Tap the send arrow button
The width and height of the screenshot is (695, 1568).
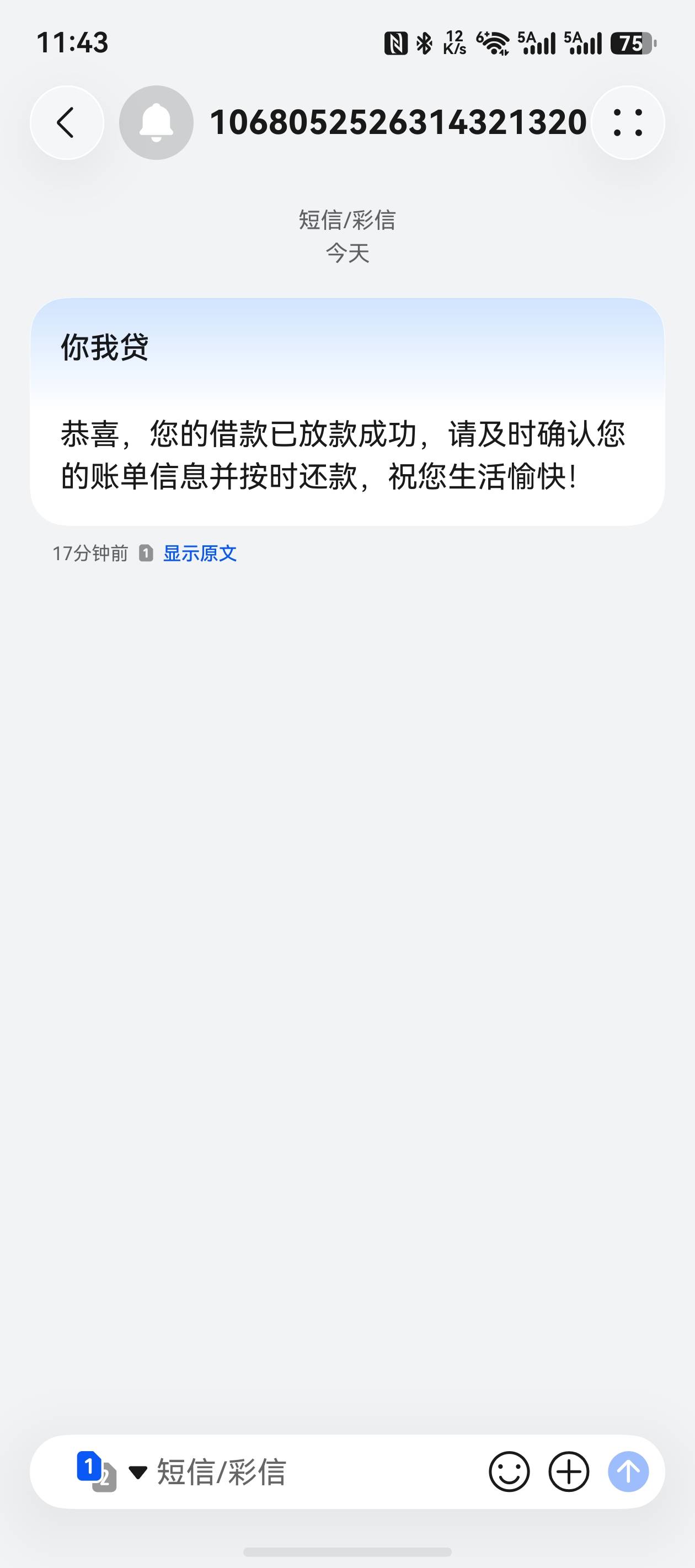click(629, 1472)
